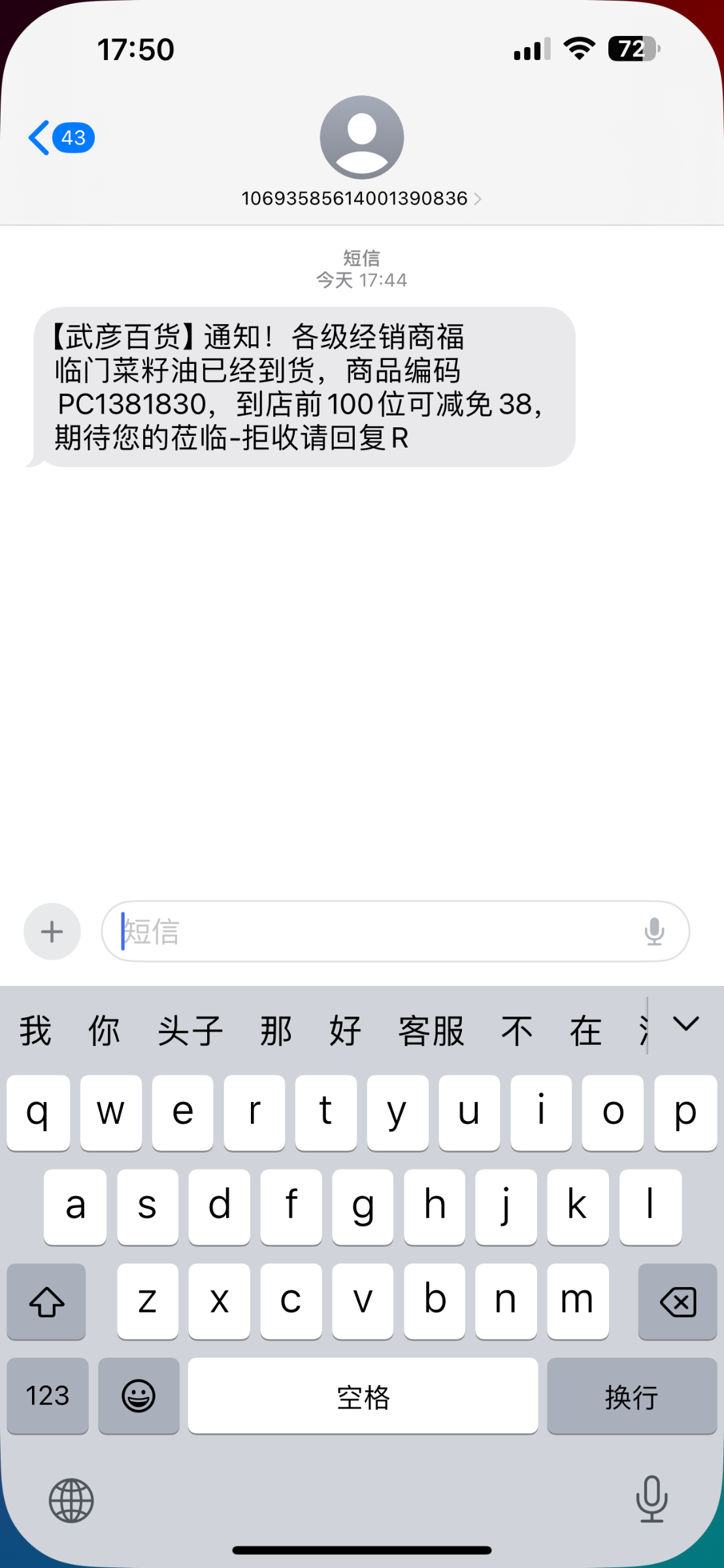Image resolution: width=724 pixels, height=1568 pixels.
Task: Tap the 空格 space bar
Action: pos(363,1396)
